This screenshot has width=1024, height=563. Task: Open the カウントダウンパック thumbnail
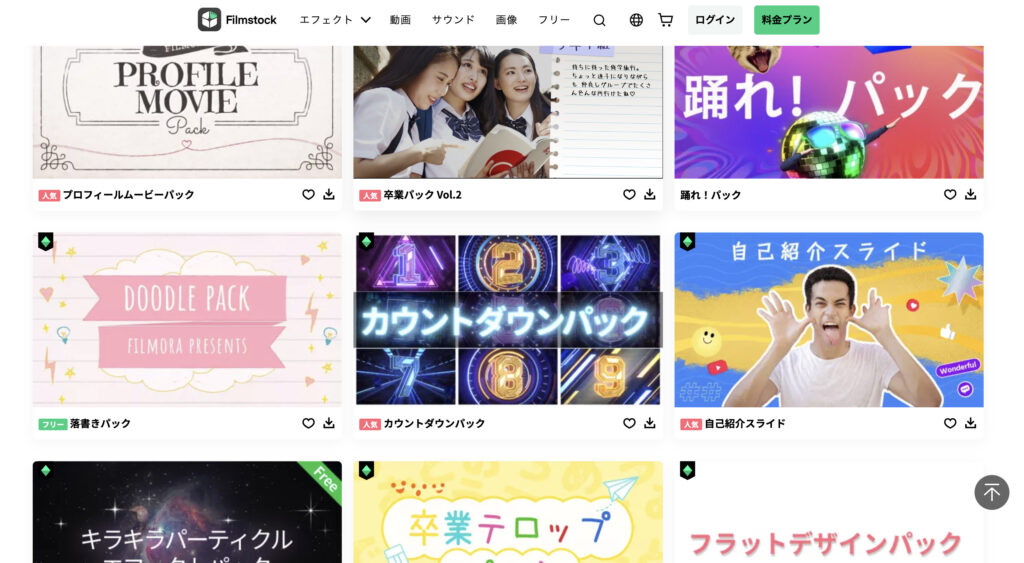point(508,320)
